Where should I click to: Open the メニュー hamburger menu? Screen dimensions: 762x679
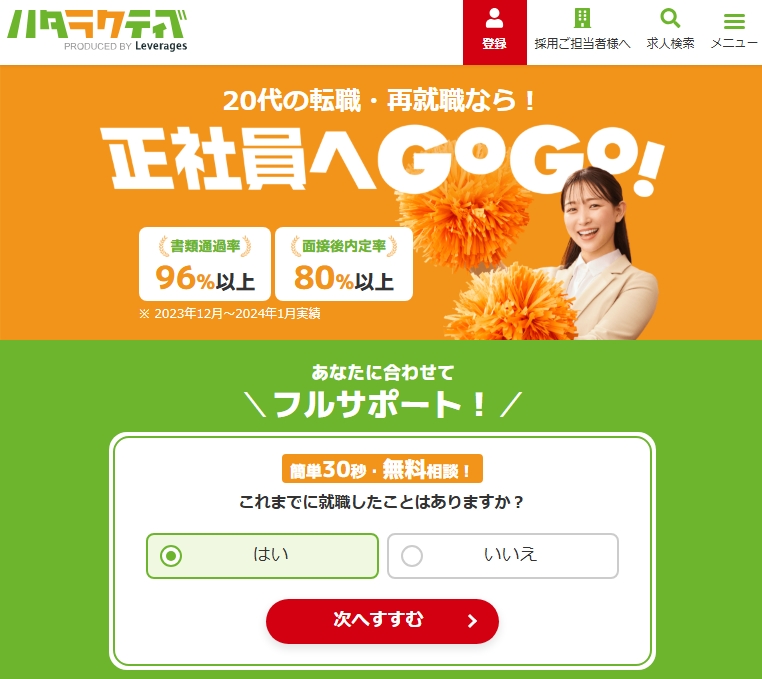[x=734, y=31]
